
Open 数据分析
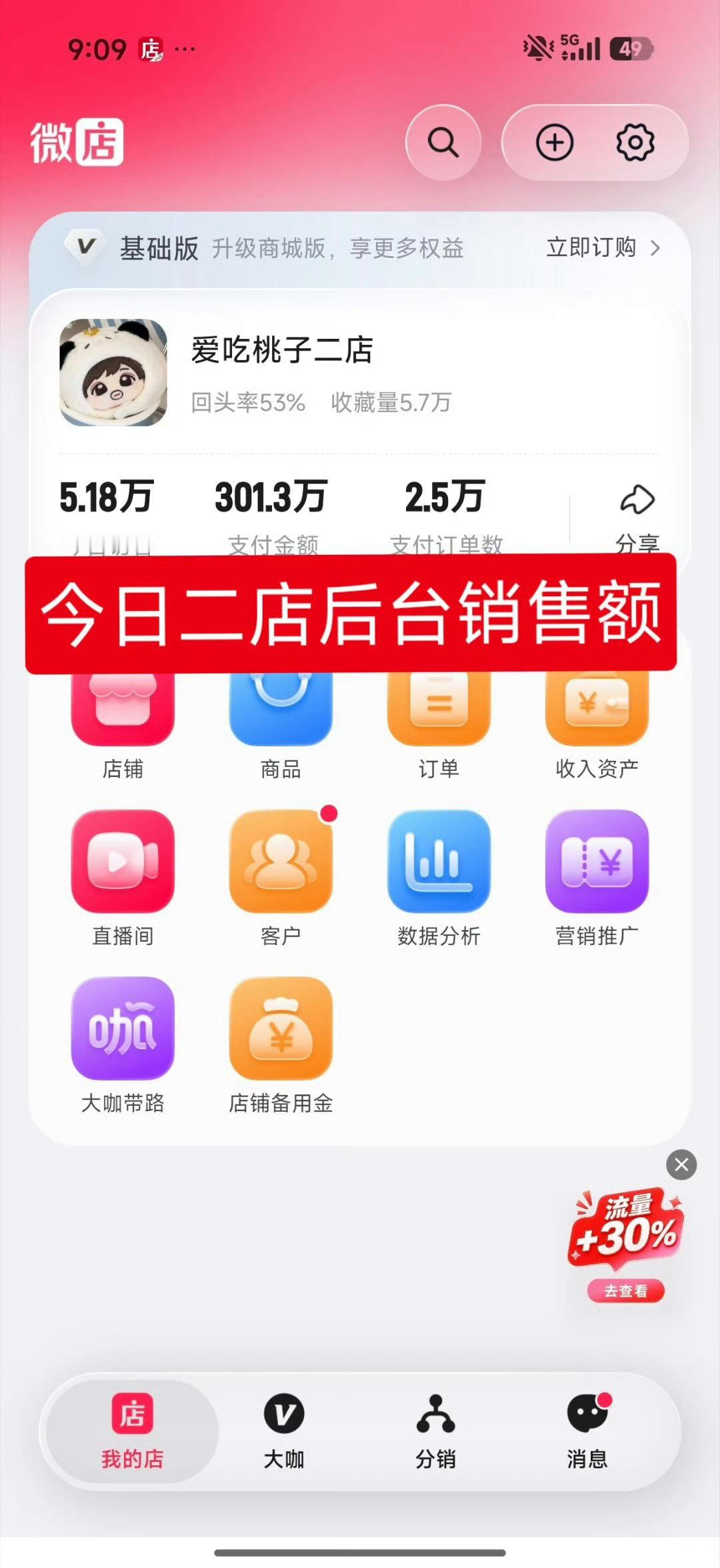(x=439, y=878)
